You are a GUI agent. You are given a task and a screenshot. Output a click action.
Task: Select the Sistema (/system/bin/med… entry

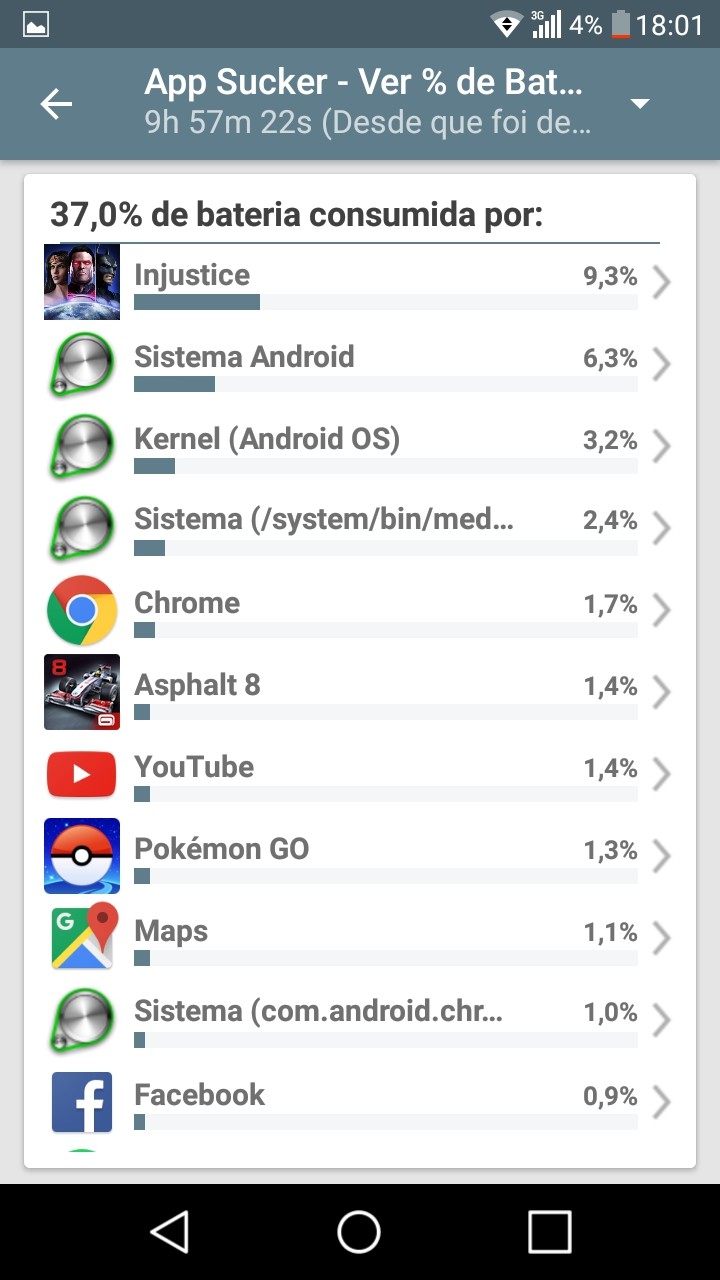(358, 529)
